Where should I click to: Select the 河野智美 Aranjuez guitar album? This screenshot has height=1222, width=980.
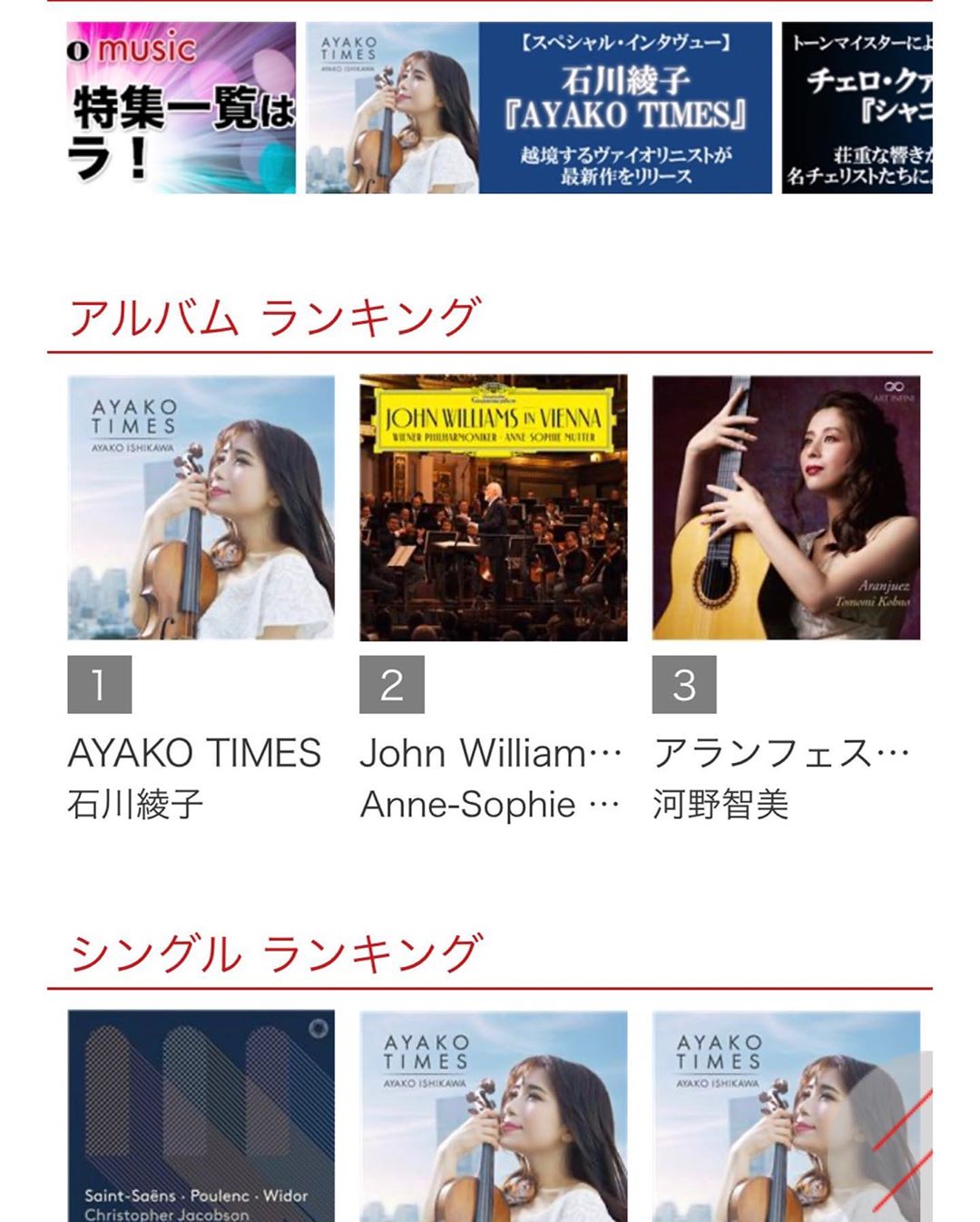(786, 508)
